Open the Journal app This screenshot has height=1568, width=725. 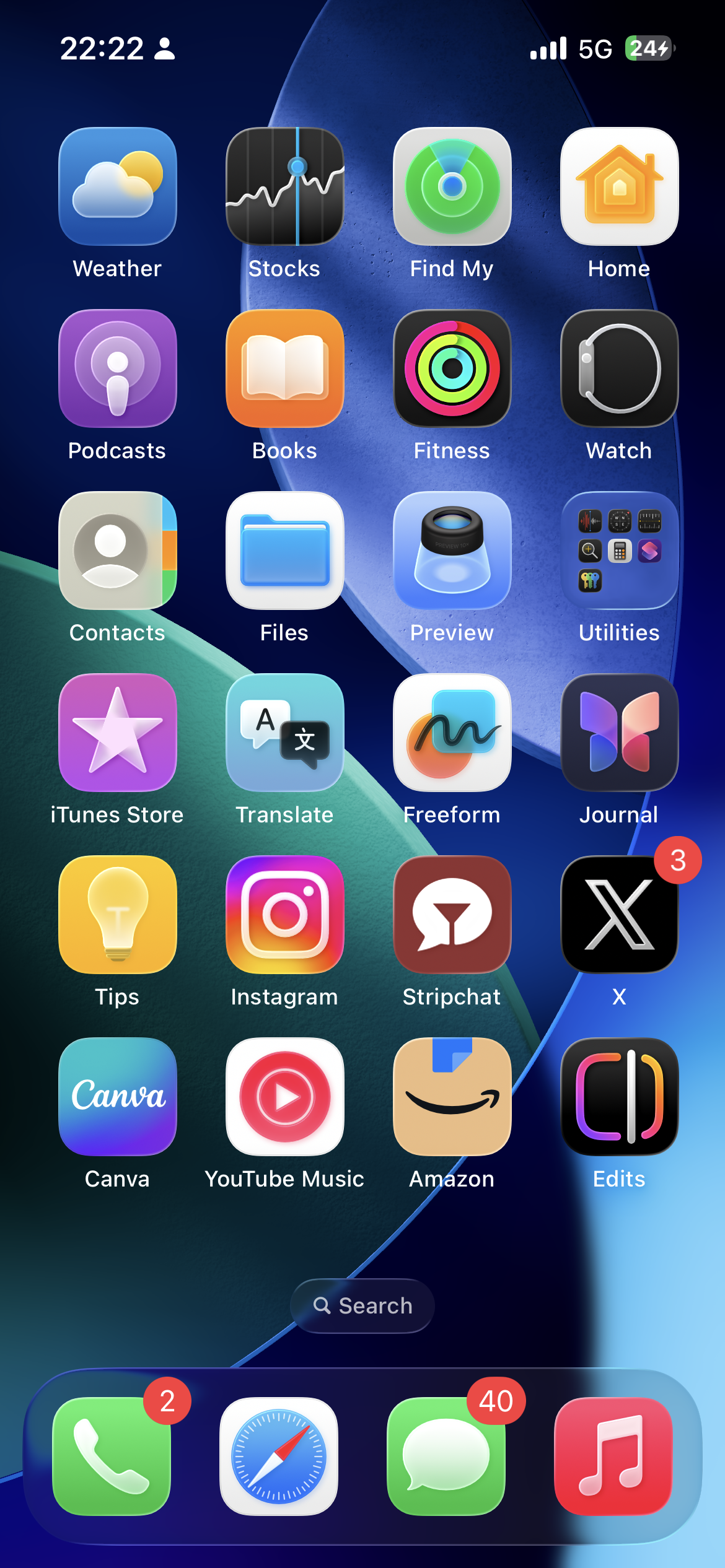click(x=620, y=733)
